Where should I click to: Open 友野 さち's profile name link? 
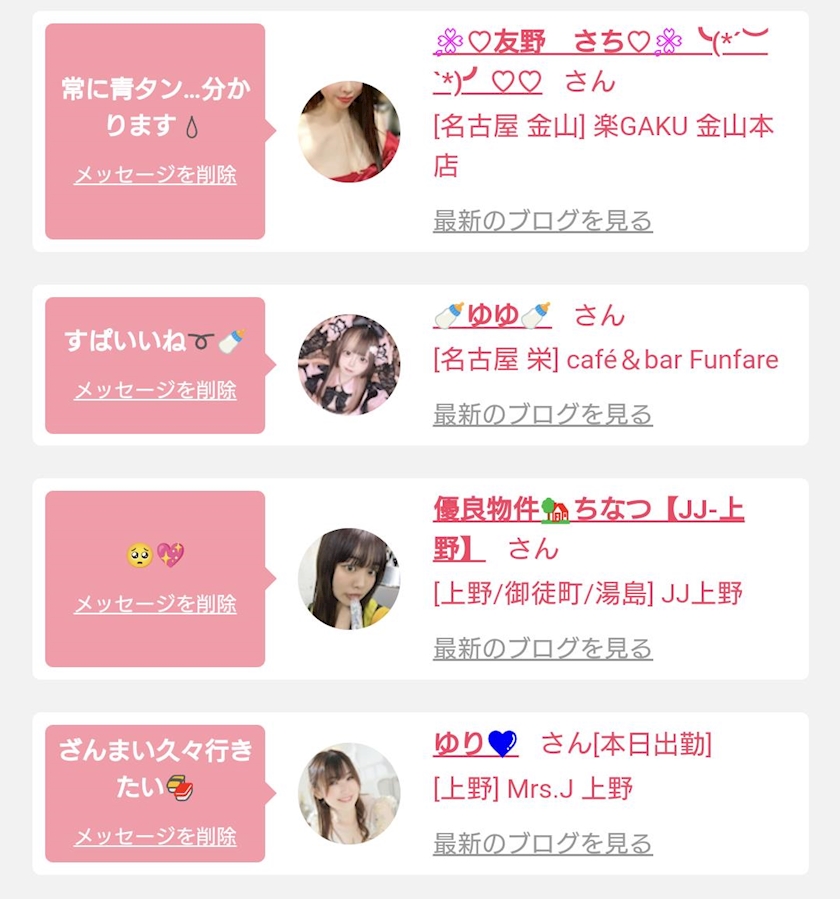click(600, 62)
